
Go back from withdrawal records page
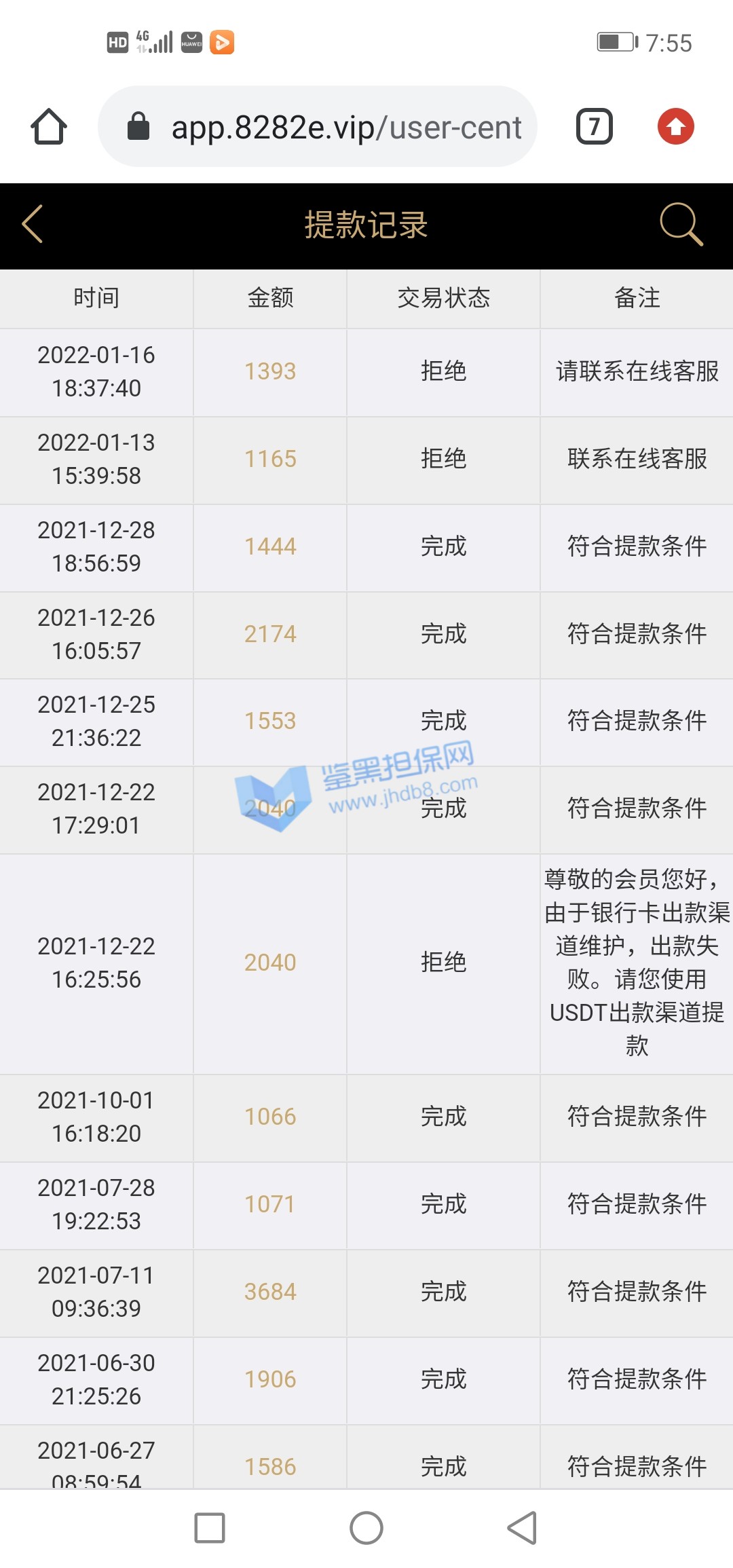point(33,224)
